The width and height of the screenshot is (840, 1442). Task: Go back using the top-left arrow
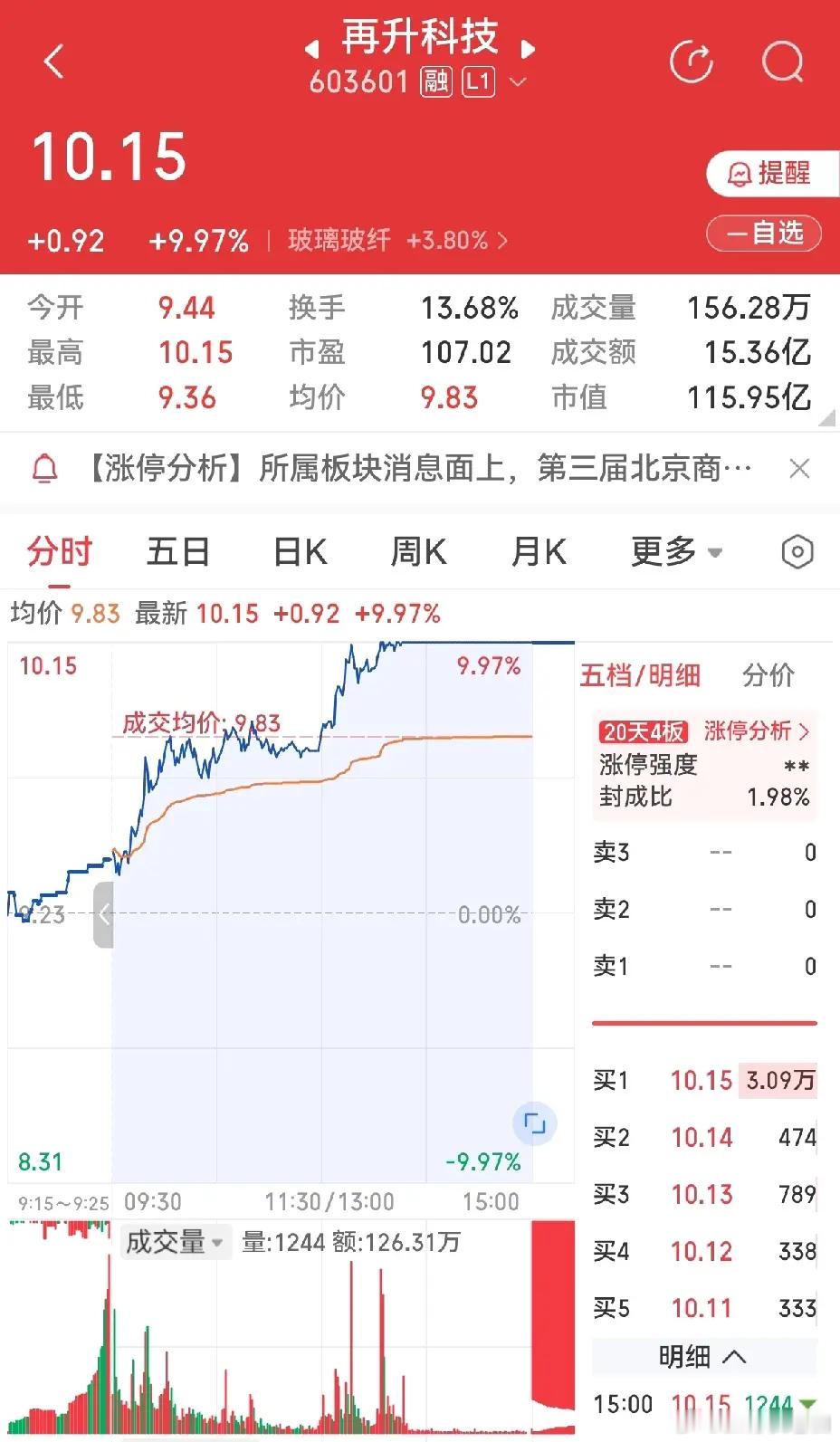54,62
